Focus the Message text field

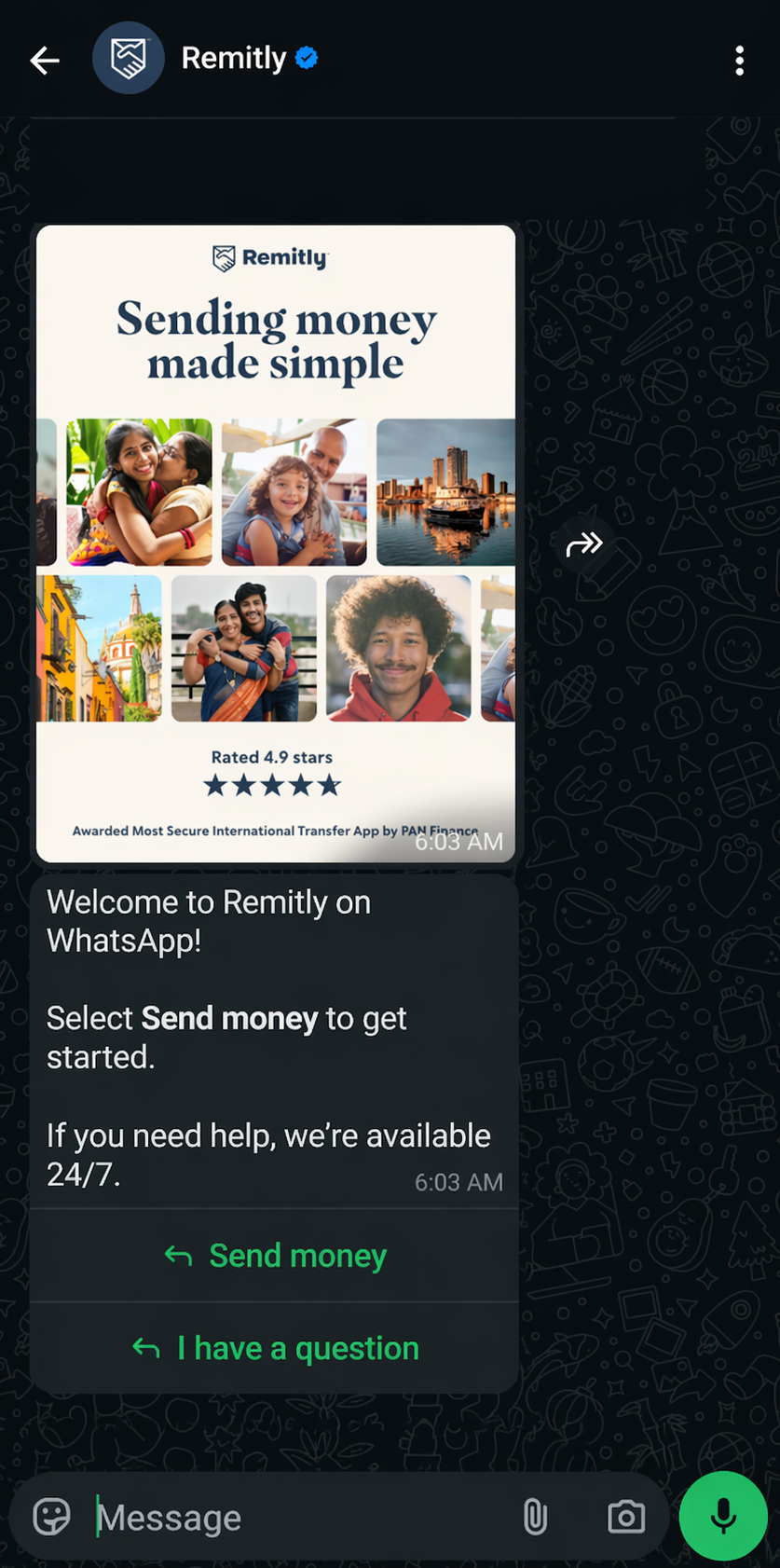coord(298,1518)
